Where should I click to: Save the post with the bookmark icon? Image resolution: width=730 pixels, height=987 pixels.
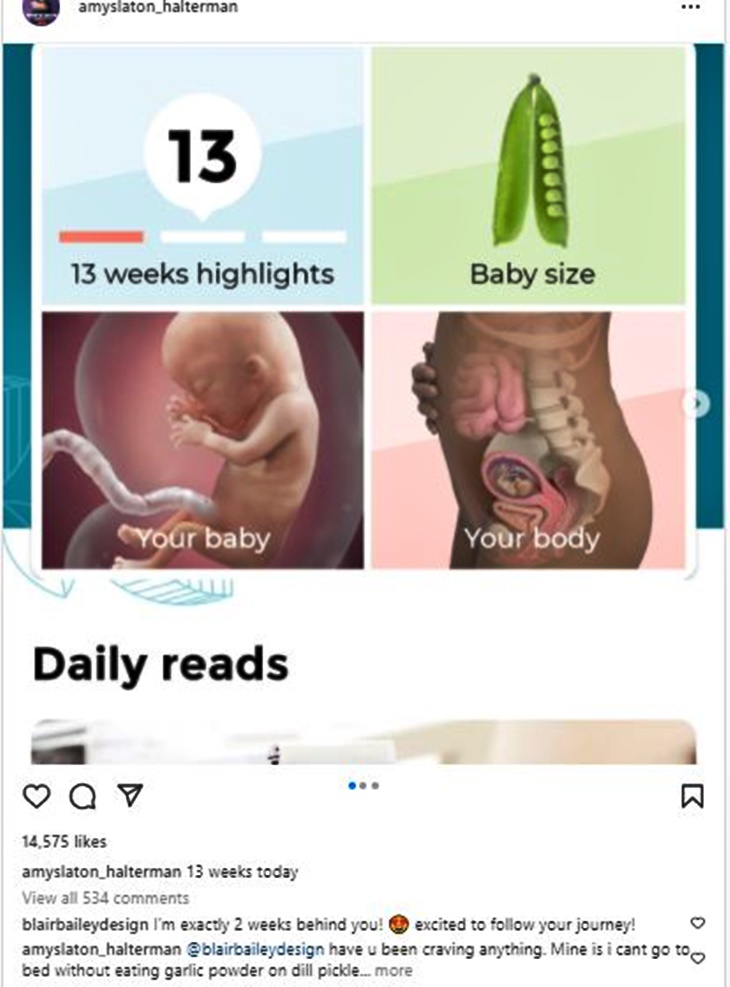[x=692, y=795]
